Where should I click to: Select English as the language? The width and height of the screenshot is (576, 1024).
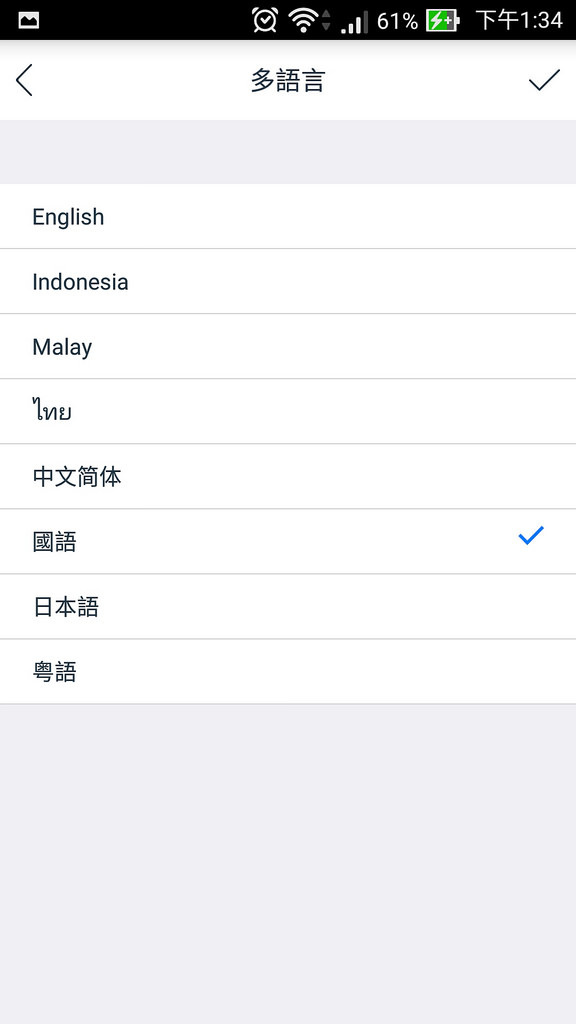coord(288,216)
